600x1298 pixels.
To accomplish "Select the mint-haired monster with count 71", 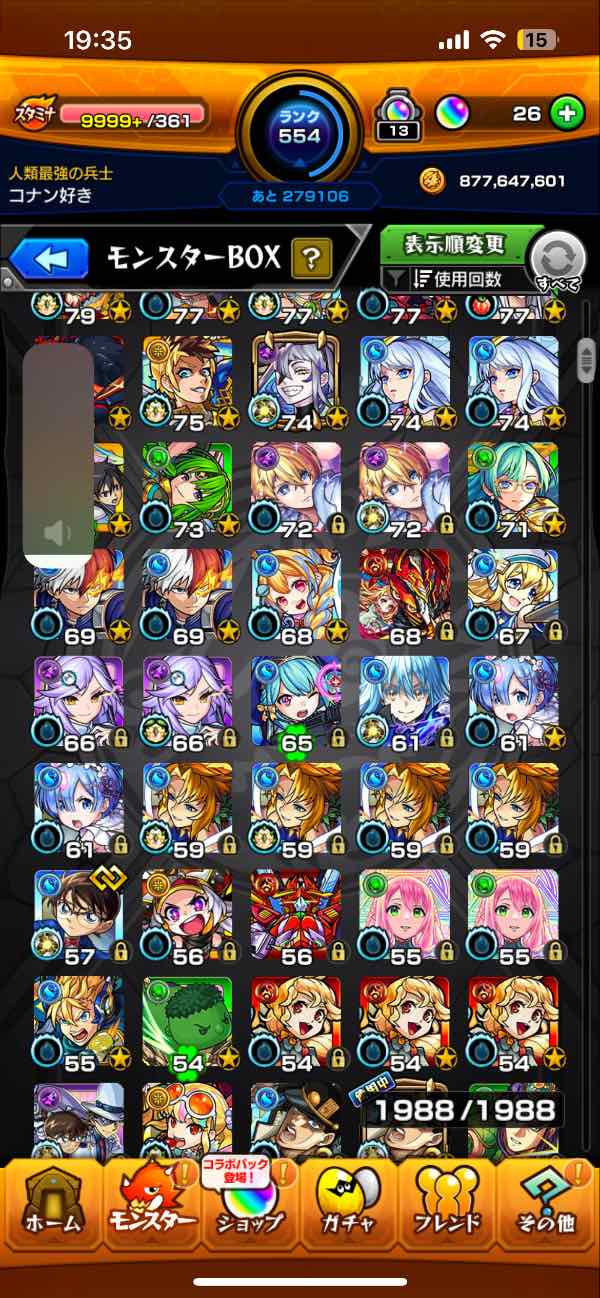I will [x=513, y=489].
